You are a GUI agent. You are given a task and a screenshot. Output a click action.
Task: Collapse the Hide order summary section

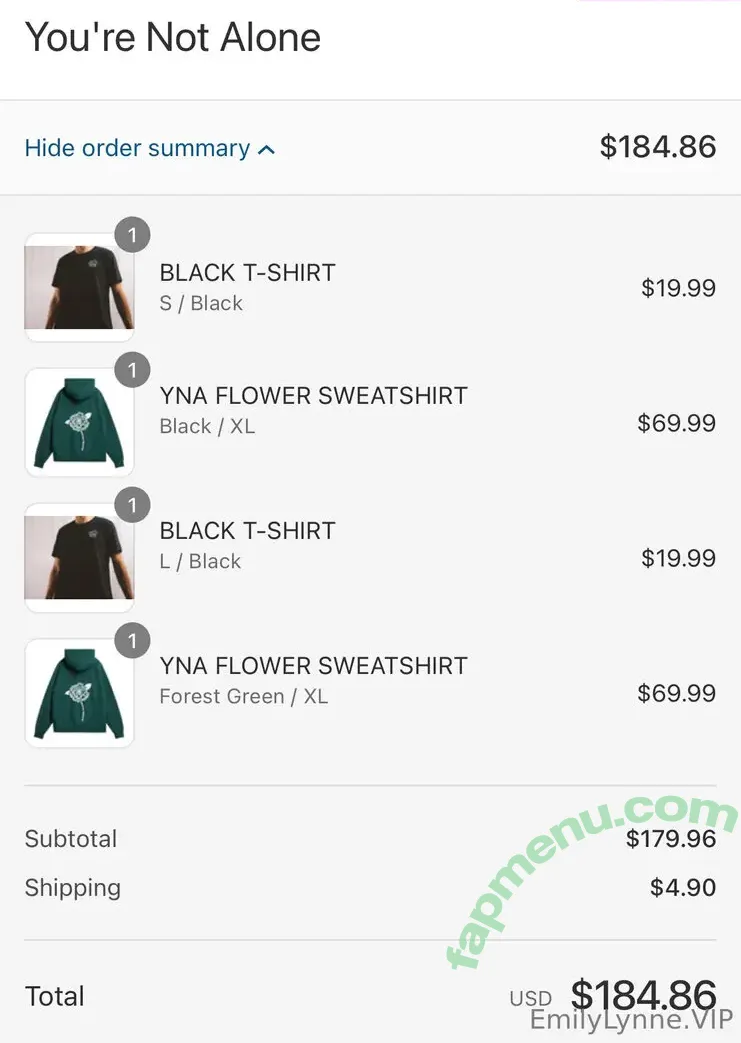click(x=149, y=149)
